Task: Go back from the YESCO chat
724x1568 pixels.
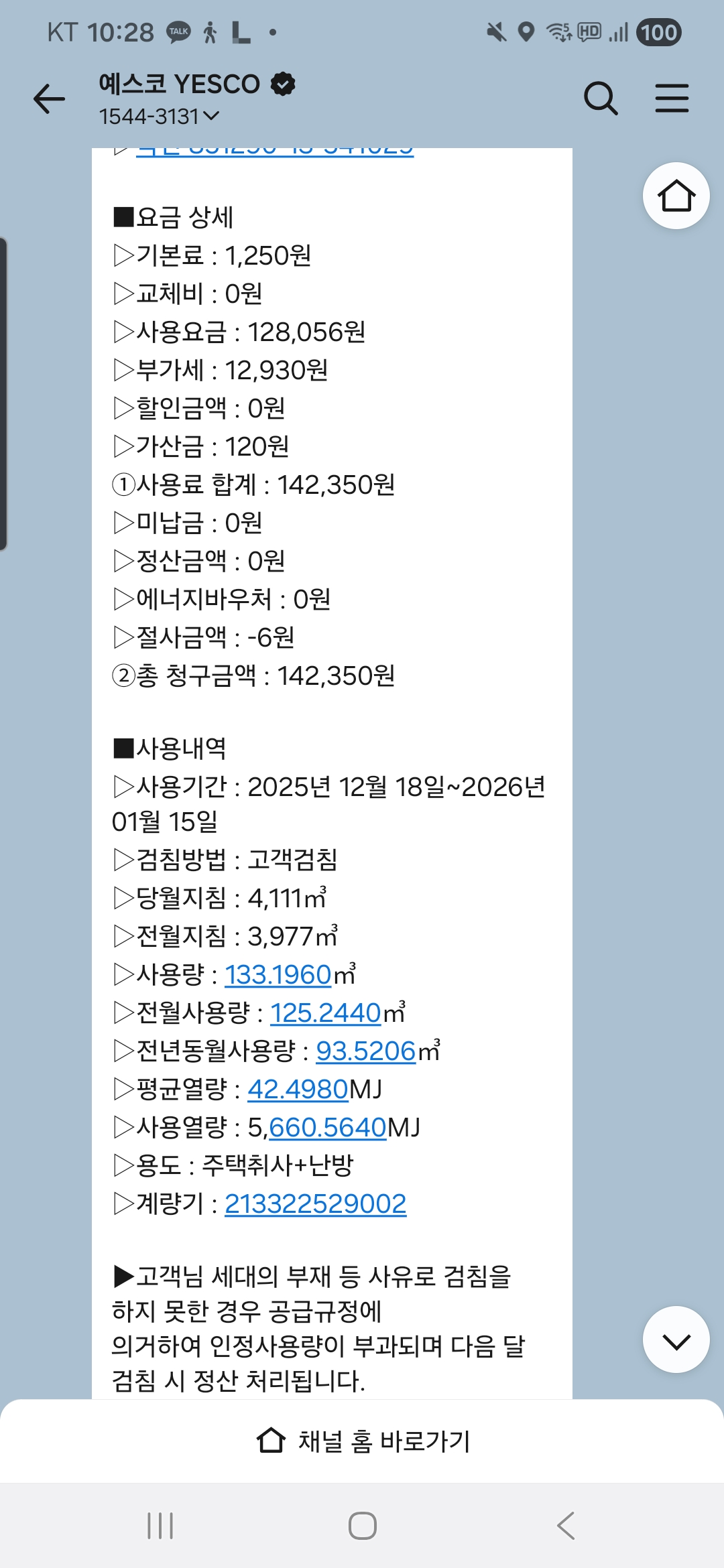Action: click(x=50, y=99)
